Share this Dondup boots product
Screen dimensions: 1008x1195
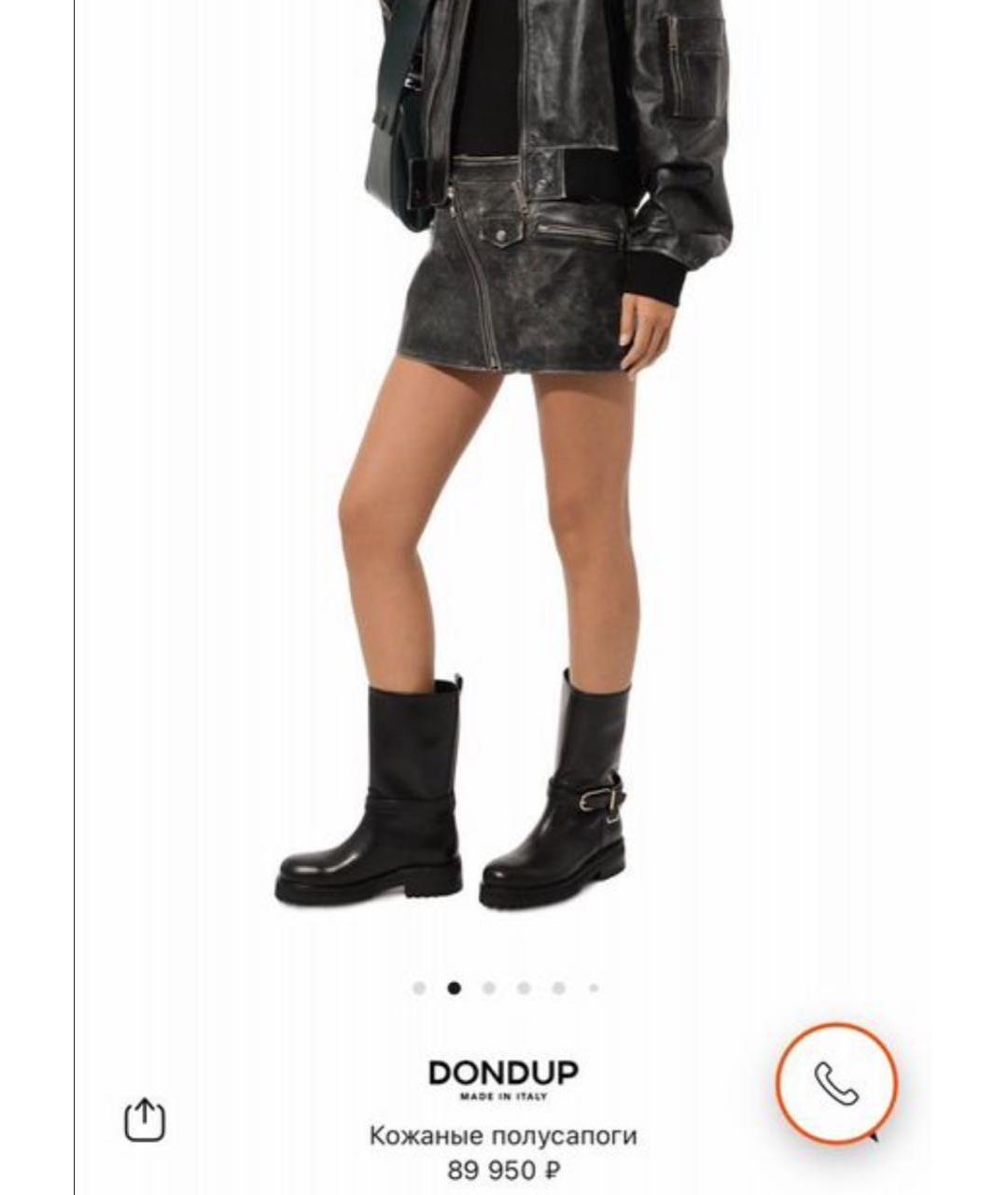click(x=145, y=1119)
